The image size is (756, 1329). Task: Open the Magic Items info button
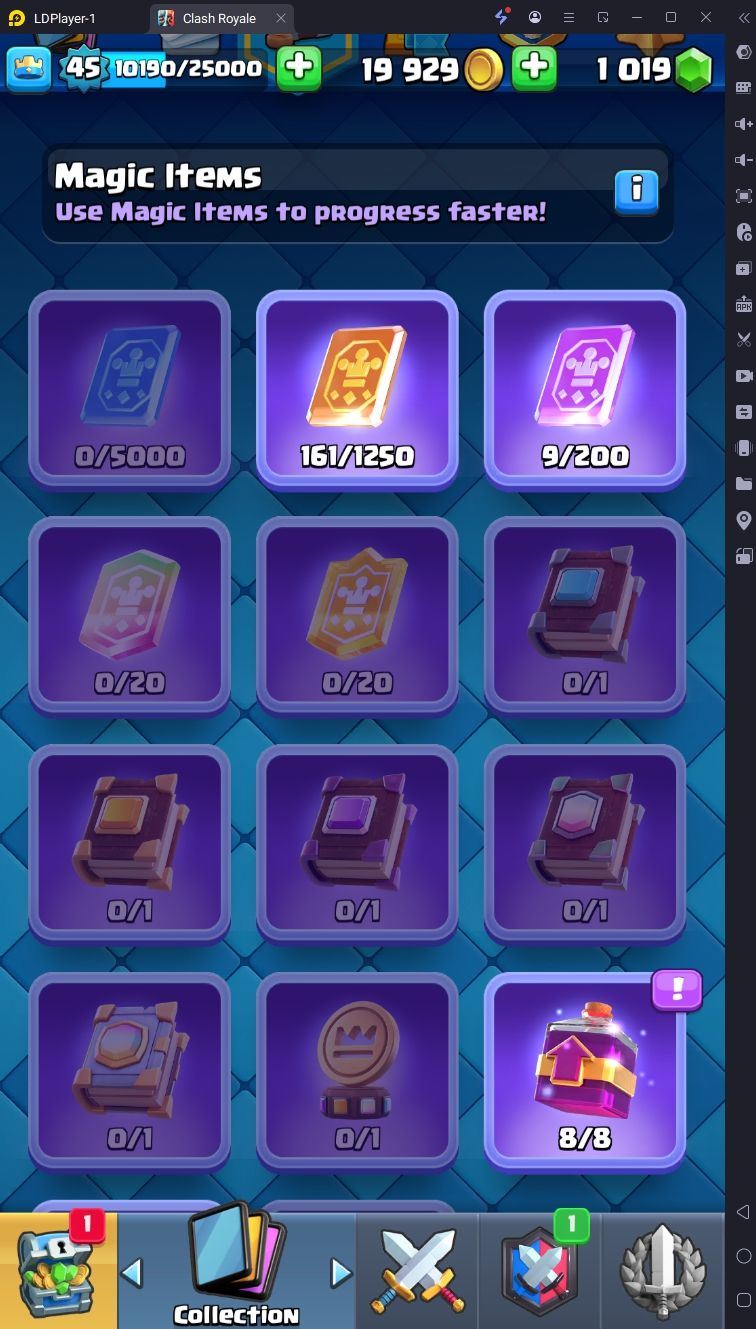[636, 192]
